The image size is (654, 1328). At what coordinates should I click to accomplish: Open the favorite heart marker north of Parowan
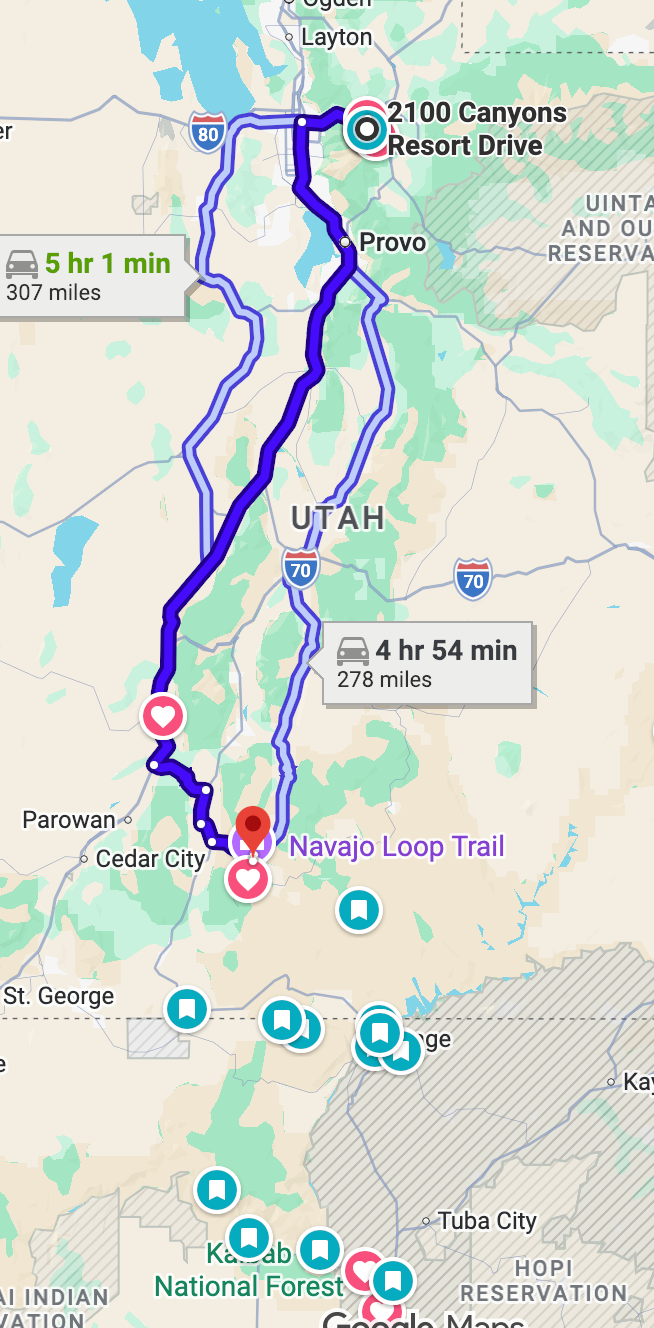pos(163,716)
